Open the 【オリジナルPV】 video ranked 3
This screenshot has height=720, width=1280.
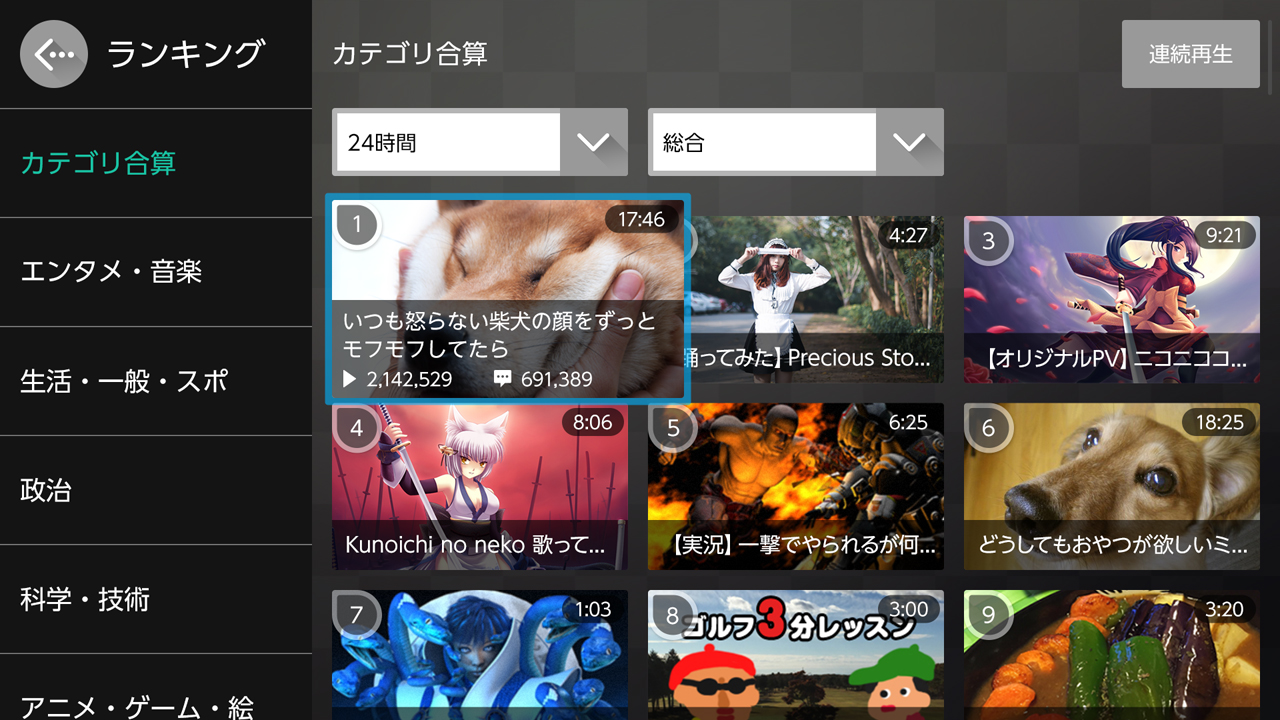coord(1111,298)
